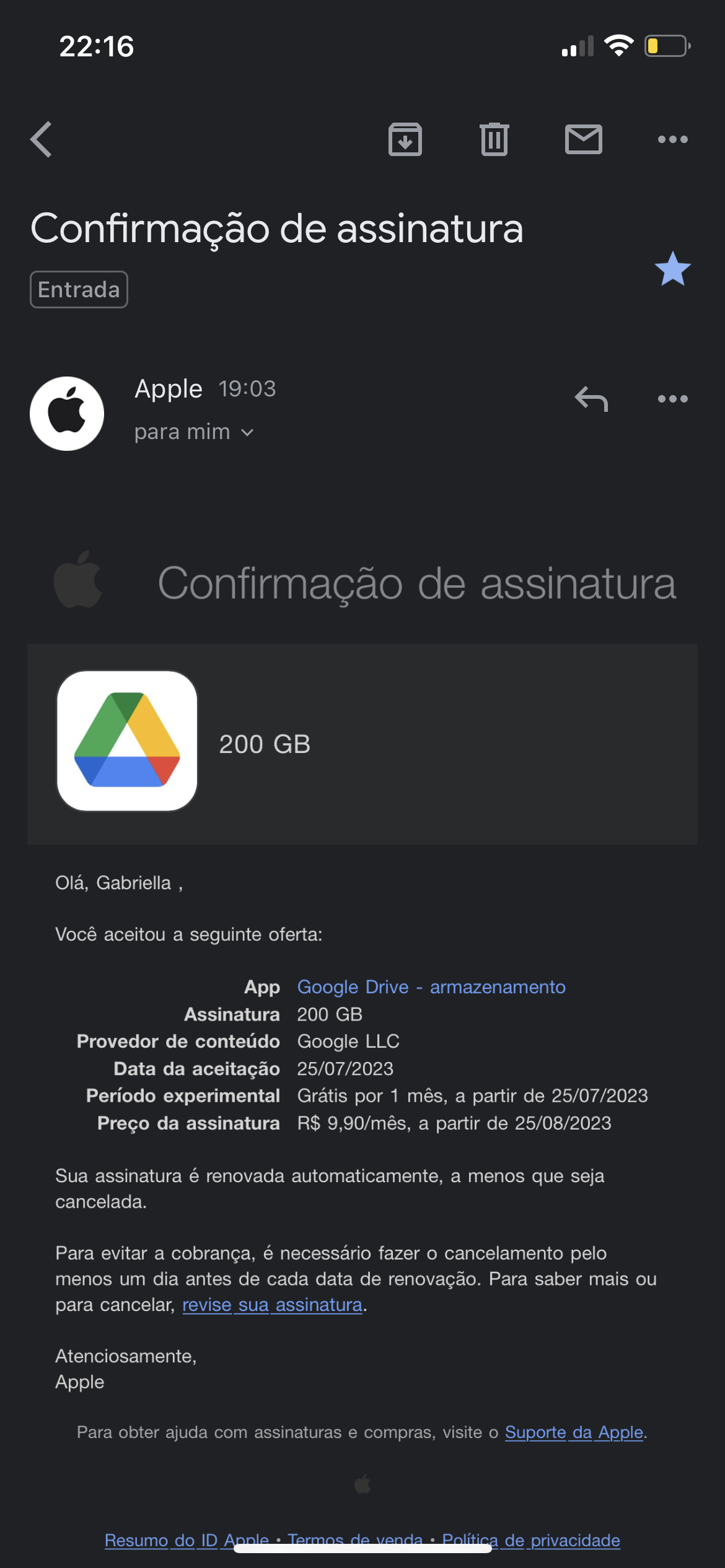This screenshot has width=725, height=1568.
Task: Visit the Suporte da Apple link
Action: tap(574, 1432)
